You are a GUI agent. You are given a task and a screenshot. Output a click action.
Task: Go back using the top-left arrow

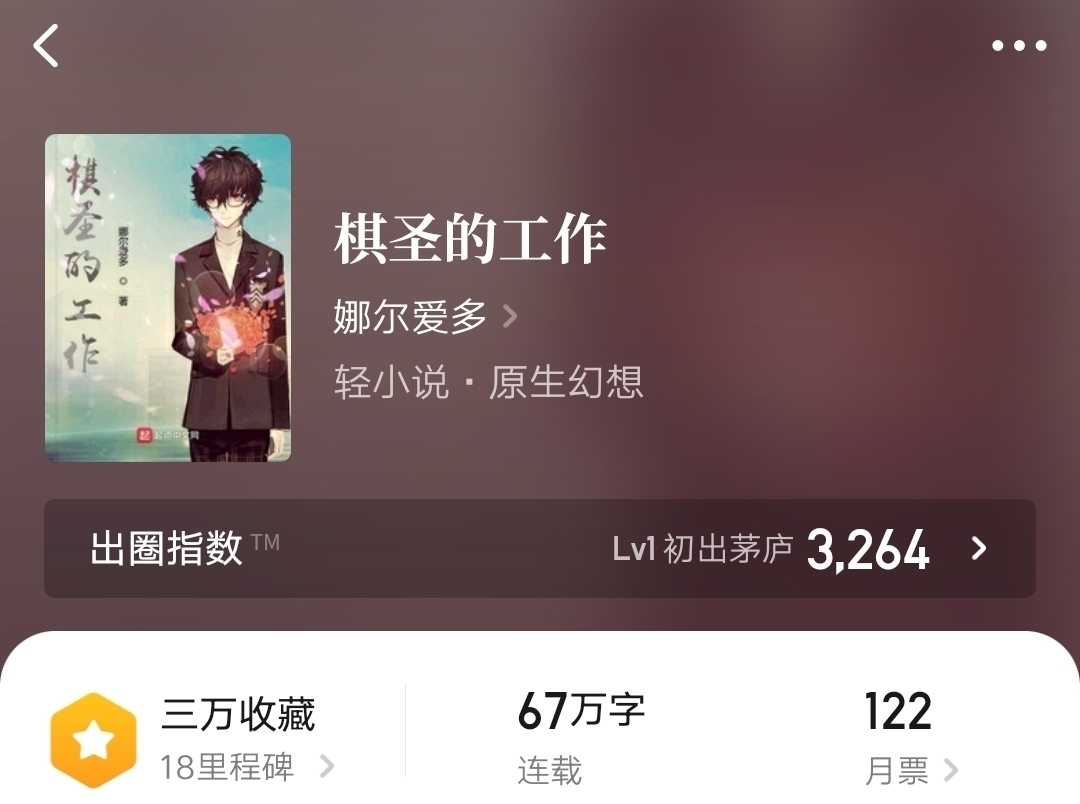(46, 46)
